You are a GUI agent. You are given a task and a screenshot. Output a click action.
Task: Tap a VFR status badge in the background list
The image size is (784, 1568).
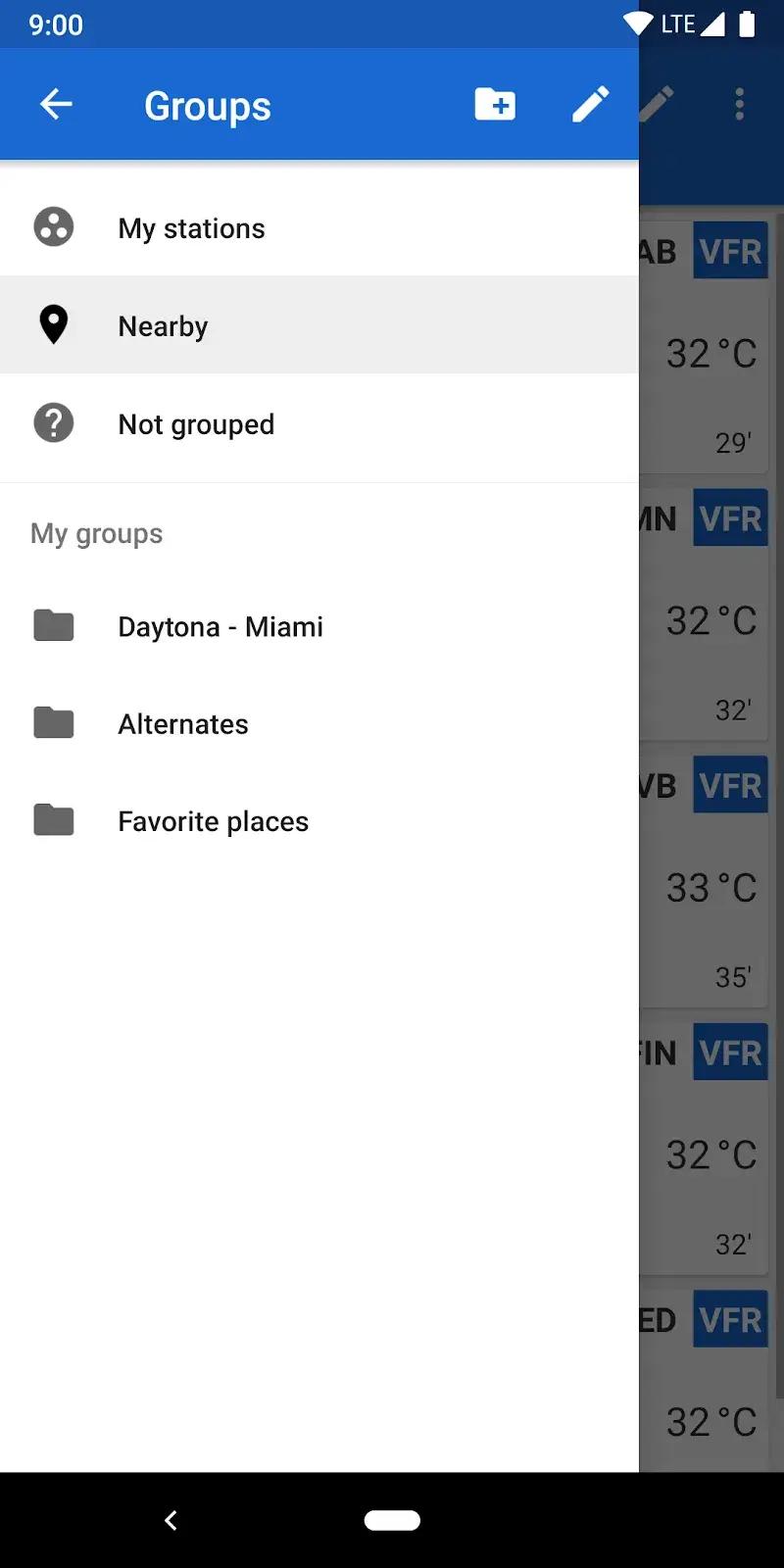tap(730, 251)
